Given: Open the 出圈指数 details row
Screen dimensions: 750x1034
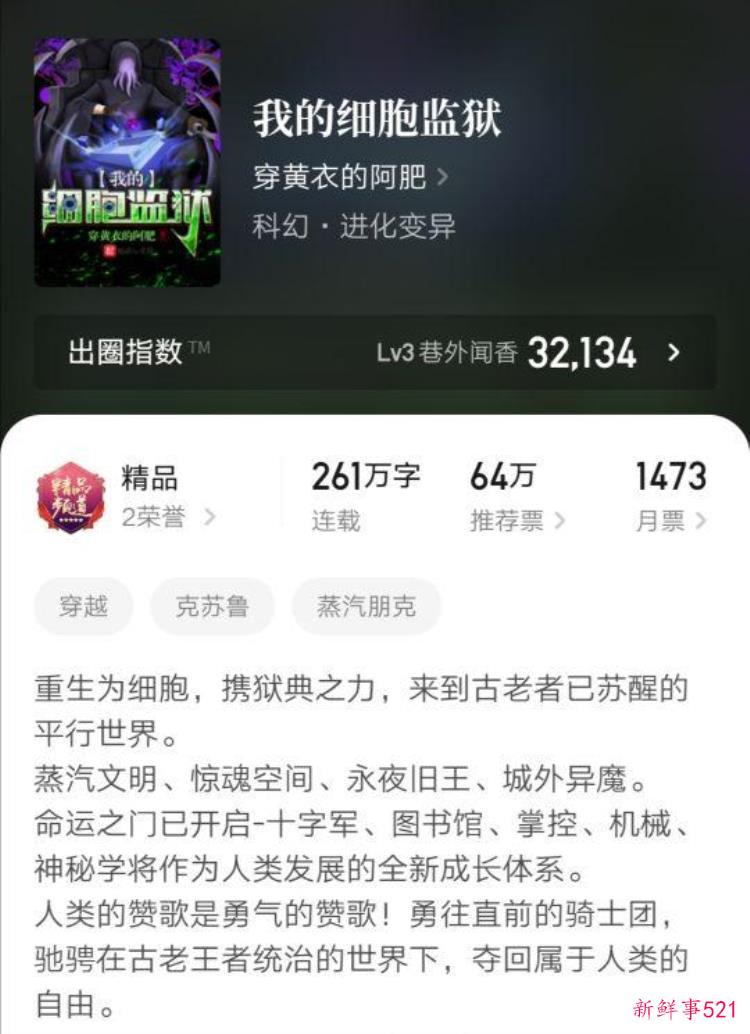Looking at the screenshot, I should pos(375,352).
